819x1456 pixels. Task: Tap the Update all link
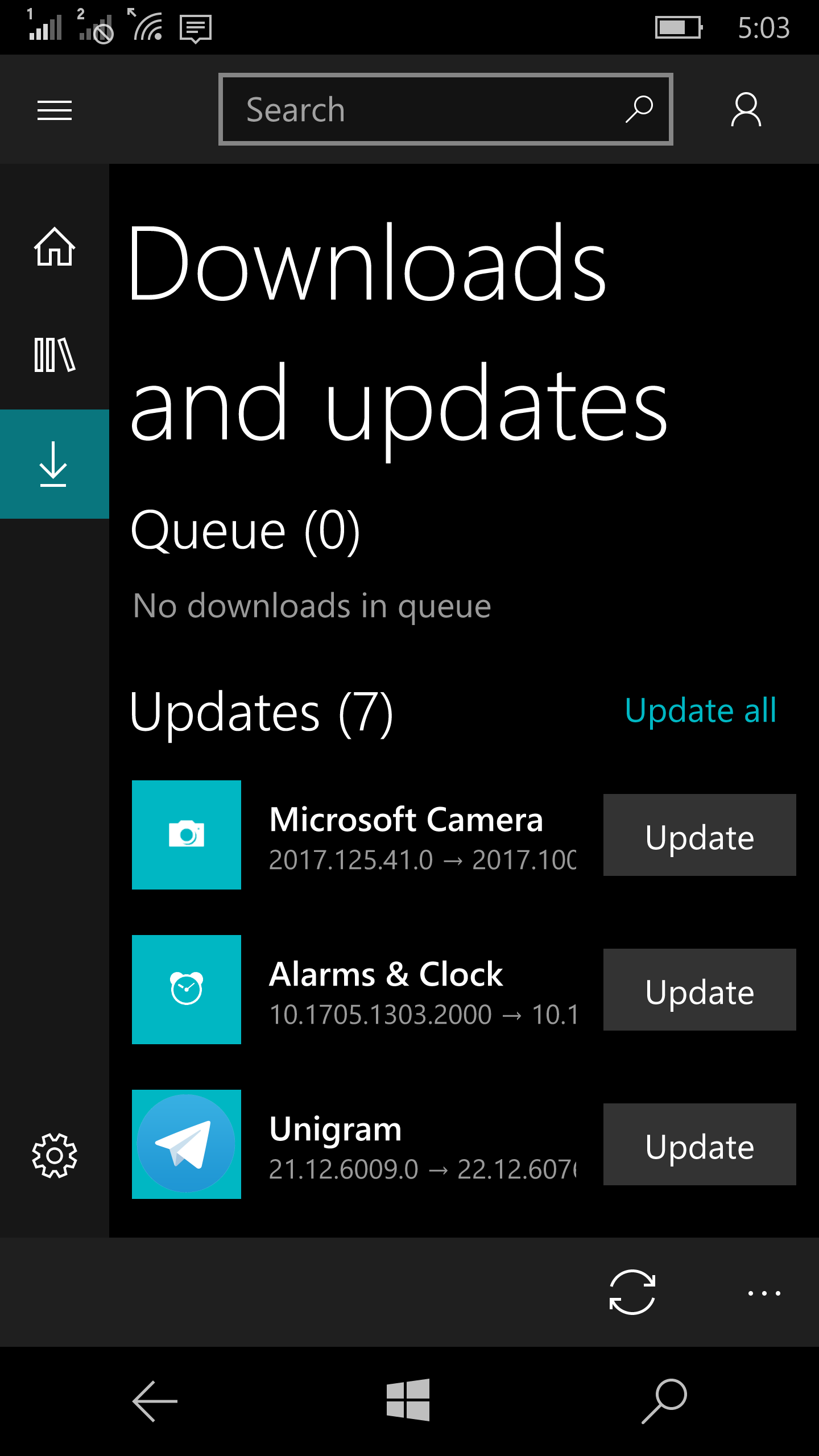pyautogui.click(x=700, y=710)
